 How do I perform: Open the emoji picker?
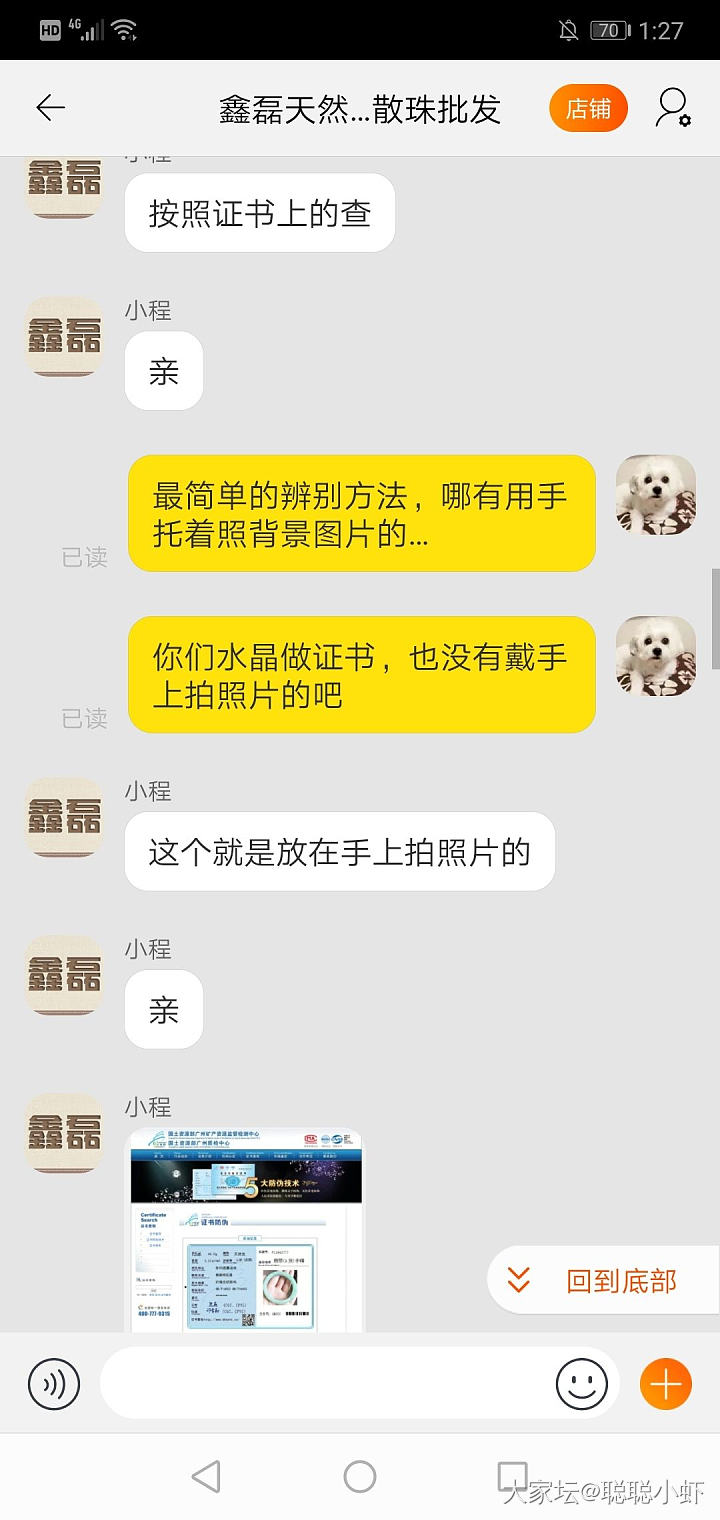tap(581, 1384)
